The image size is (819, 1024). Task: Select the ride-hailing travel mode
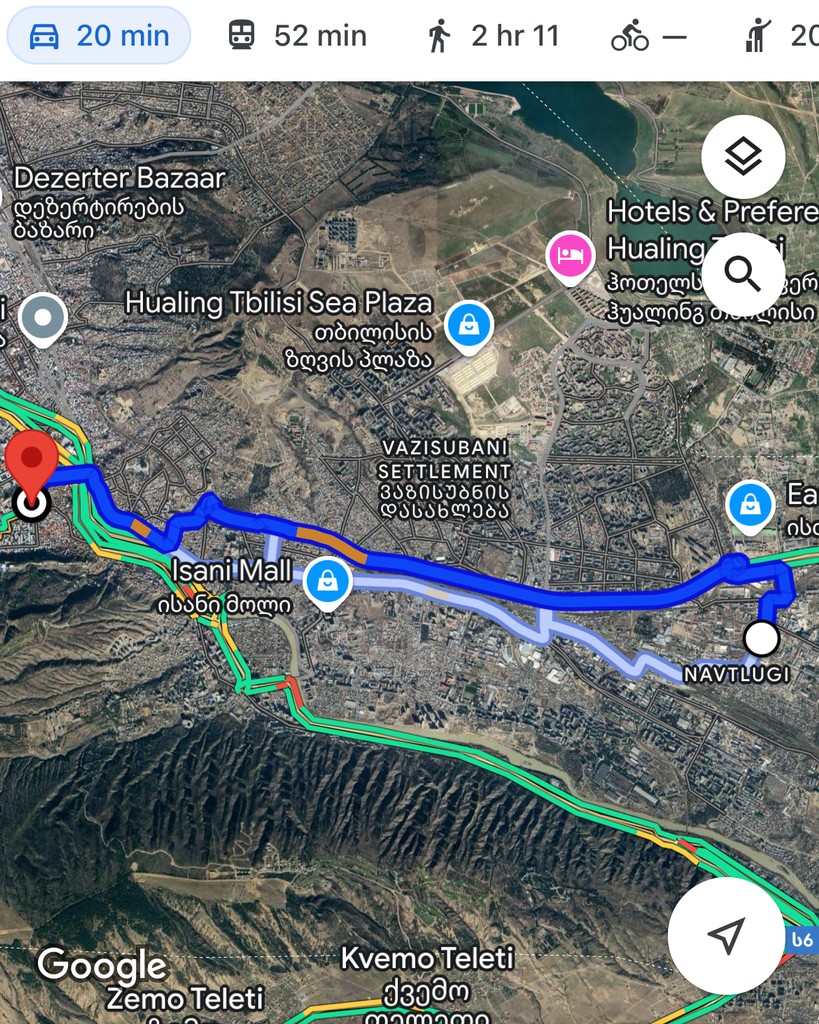coord(780,36)
